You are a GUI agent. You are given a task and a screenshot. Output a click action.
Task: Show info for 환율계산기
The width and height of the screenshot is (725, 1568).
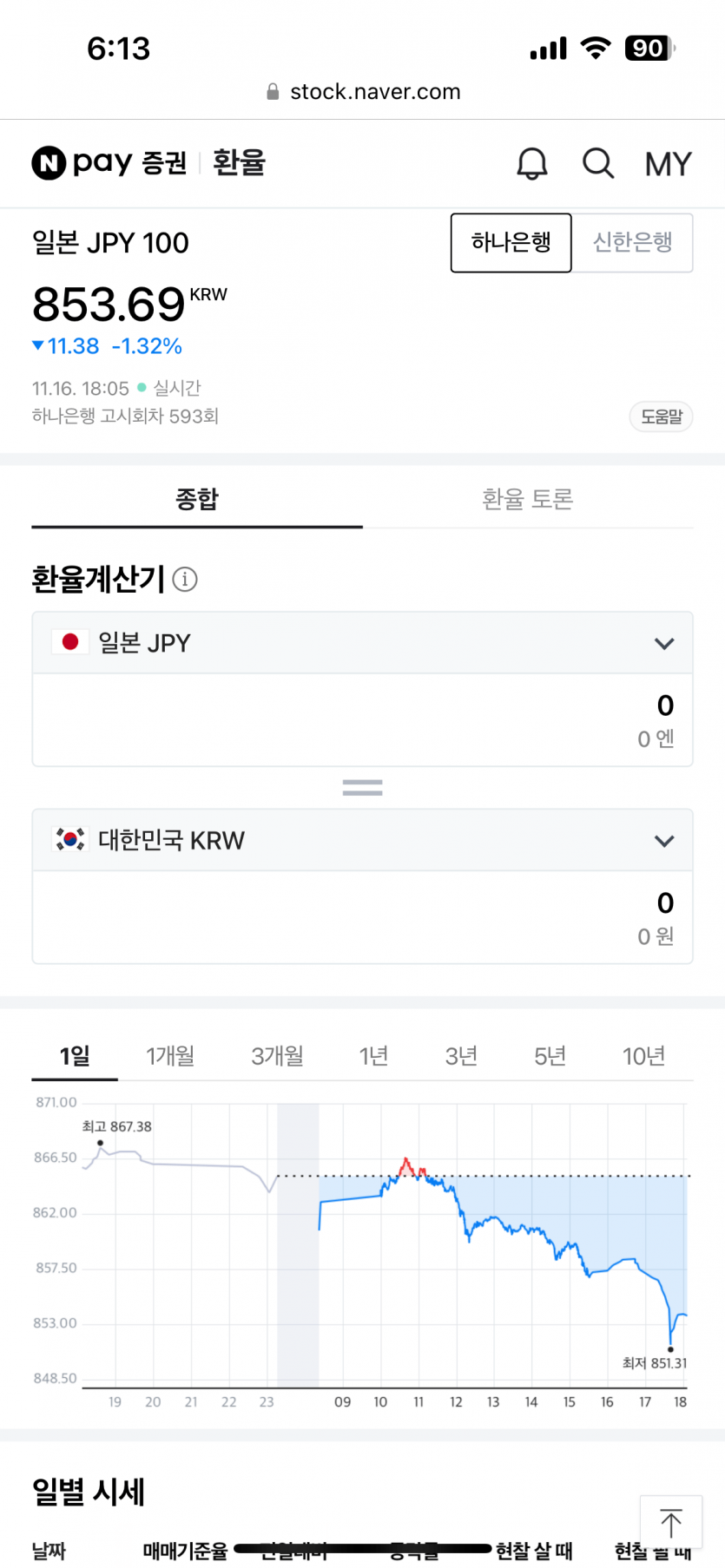pyautogui.click(x=185, y=579)
